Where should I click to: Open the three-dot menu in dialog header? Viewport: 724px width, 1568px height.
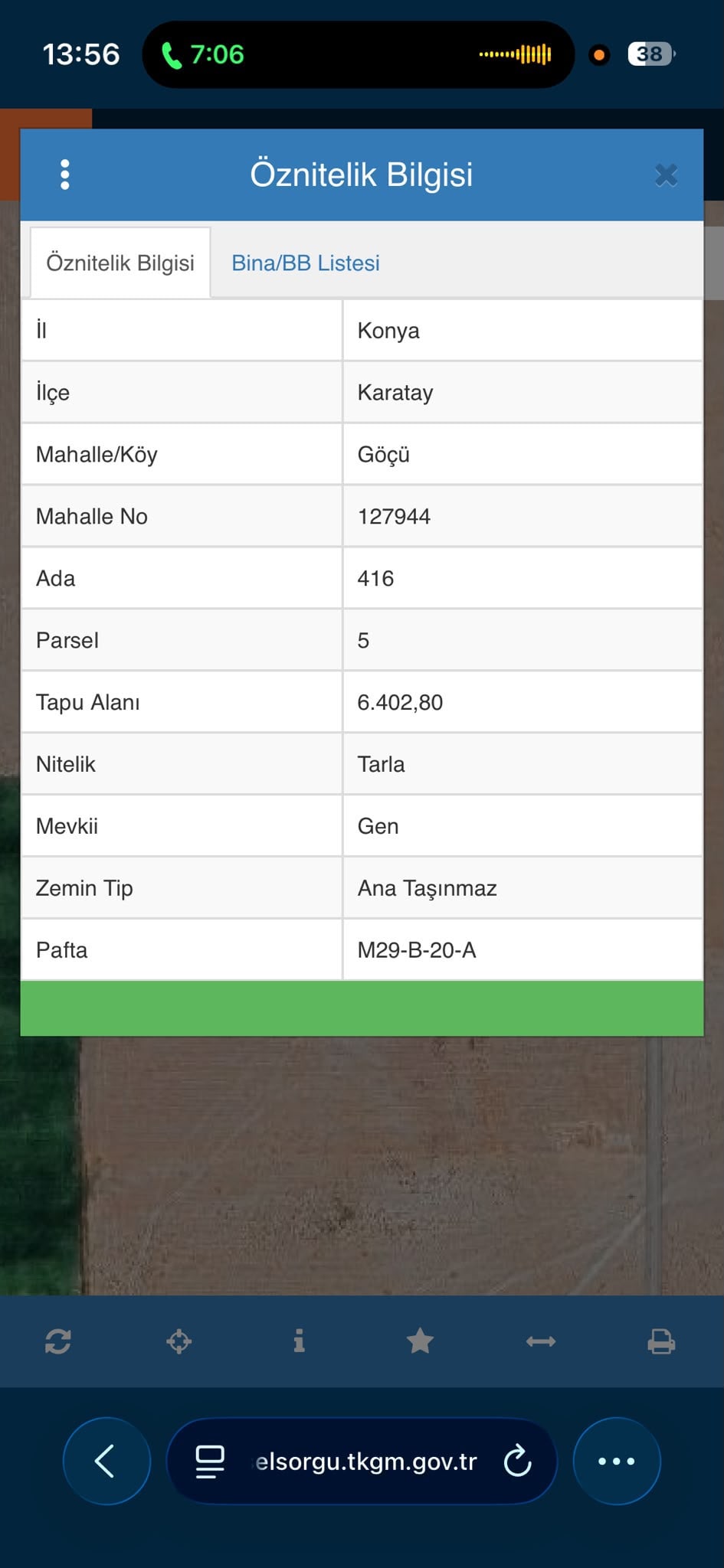click(x=65, y=175)
